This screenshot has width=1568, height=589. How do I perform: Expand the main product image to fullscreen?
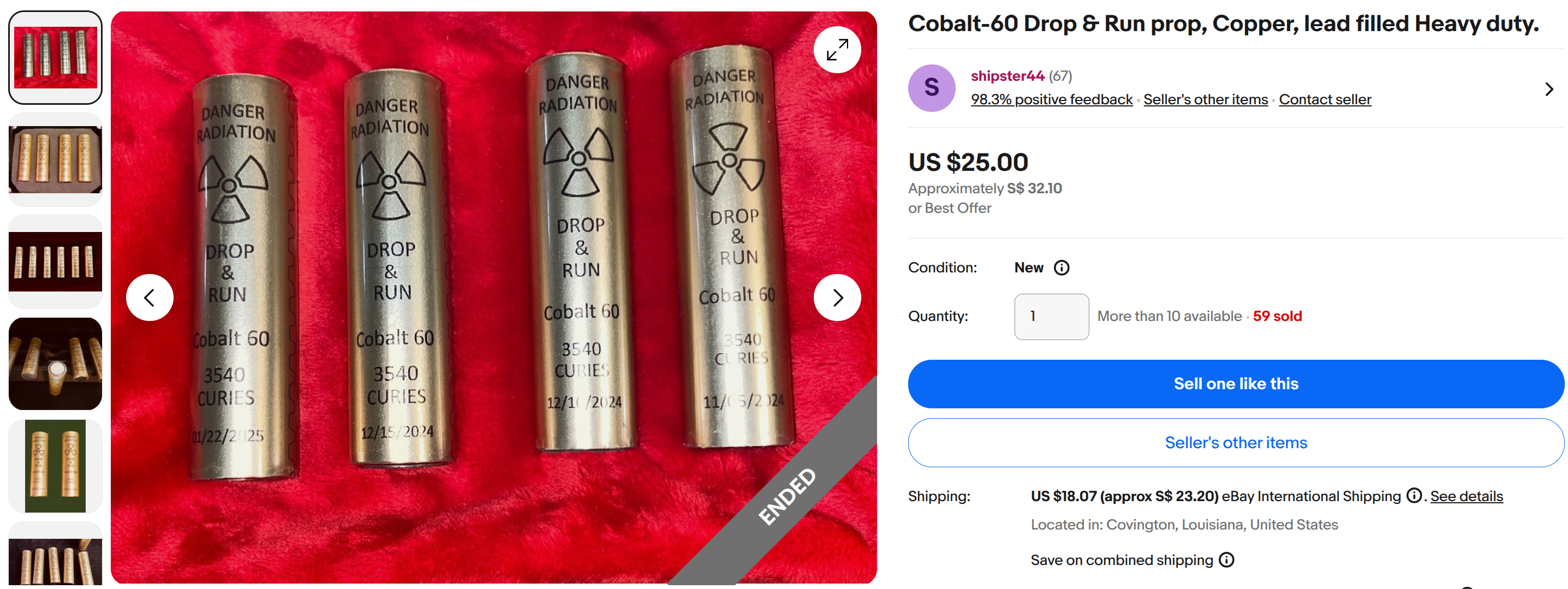[837, 49]
